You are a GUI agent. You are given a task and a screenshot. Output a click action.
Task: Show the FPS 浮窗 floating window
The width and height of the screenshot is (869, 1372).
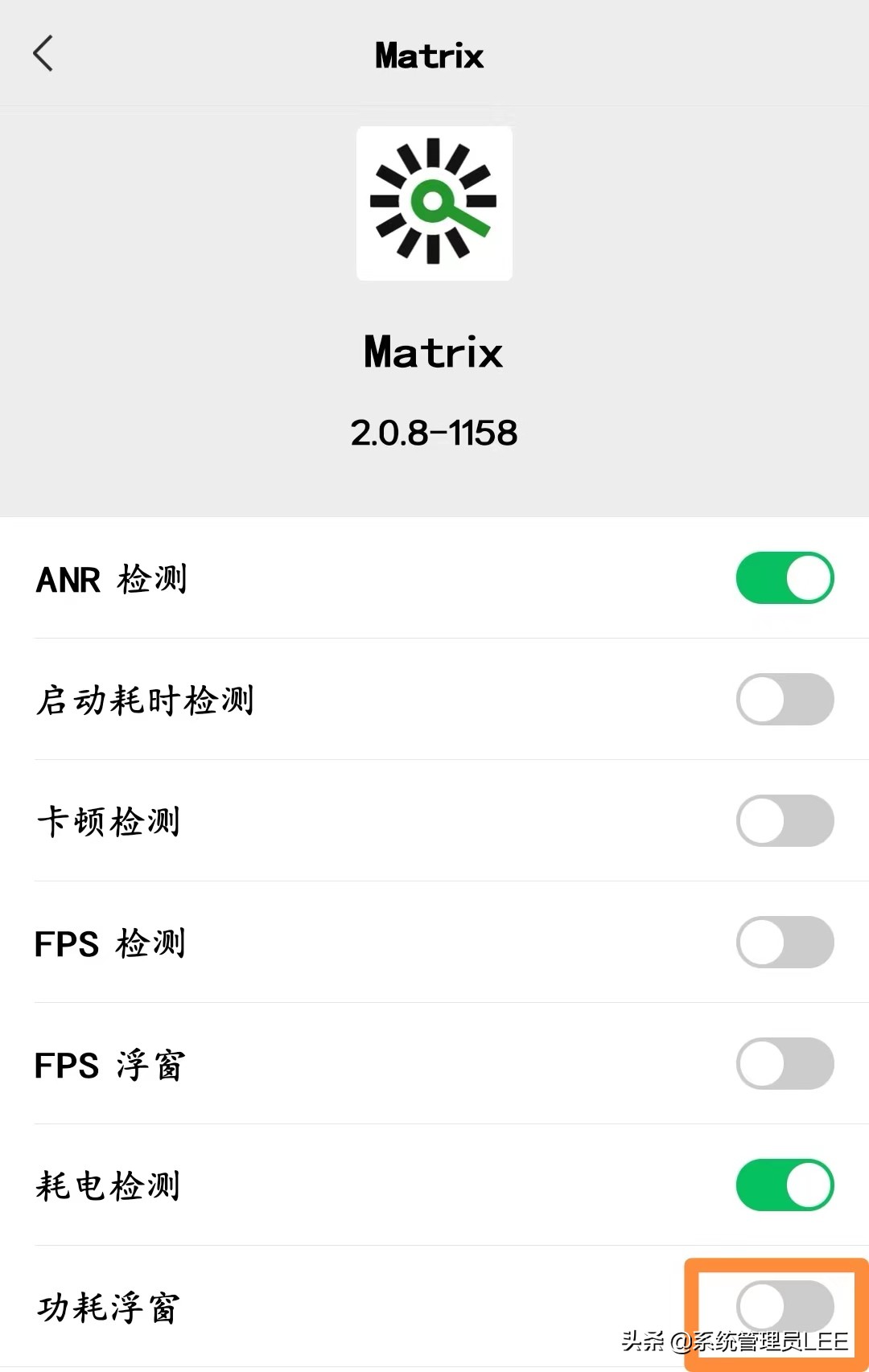785,1063
